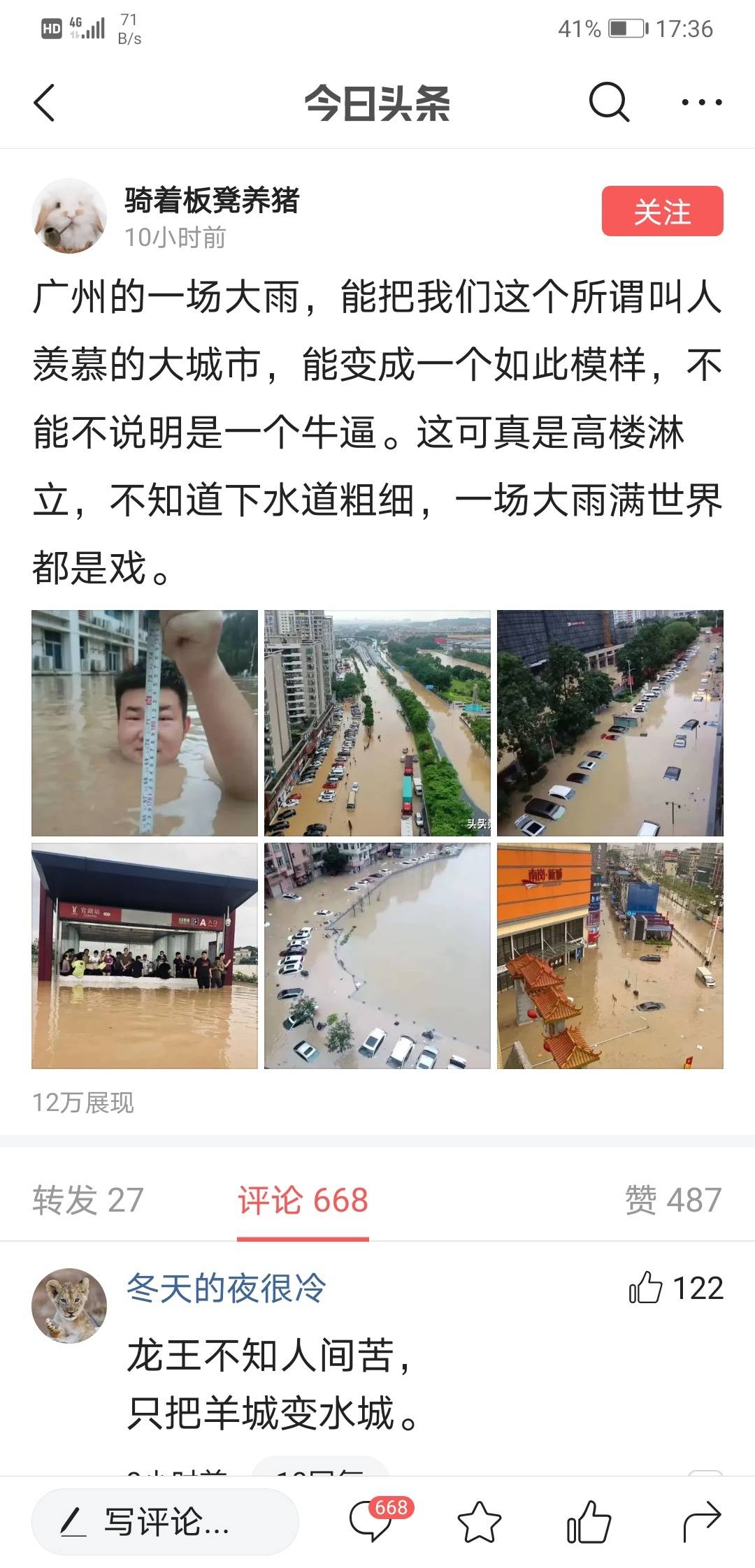Viewport: 755px width, 1568px height.
Task: Favorite this post with the star icon
Action: pyautogui.click(x=480, y=1521)
